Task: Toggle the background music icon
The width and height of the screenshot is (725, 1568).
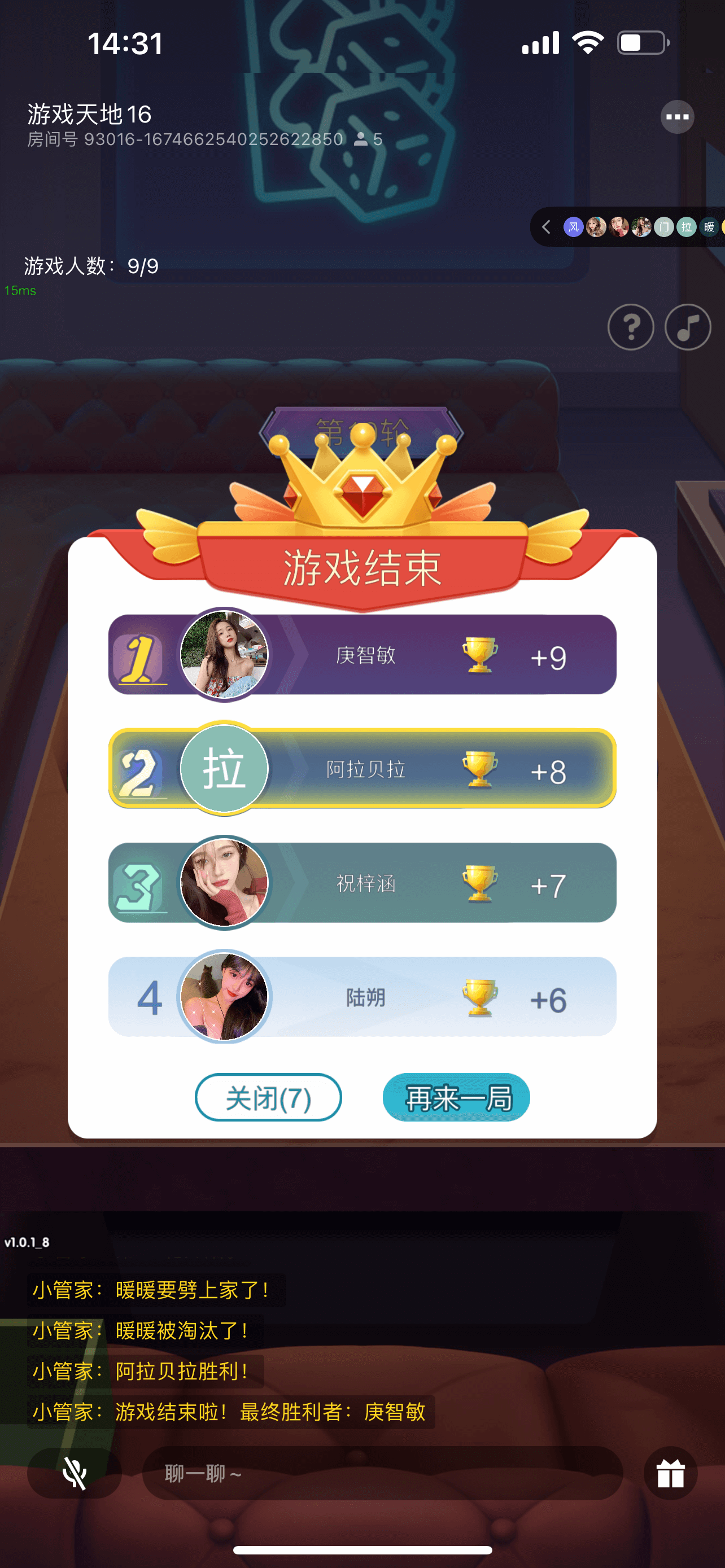Action: pos(687,327)
